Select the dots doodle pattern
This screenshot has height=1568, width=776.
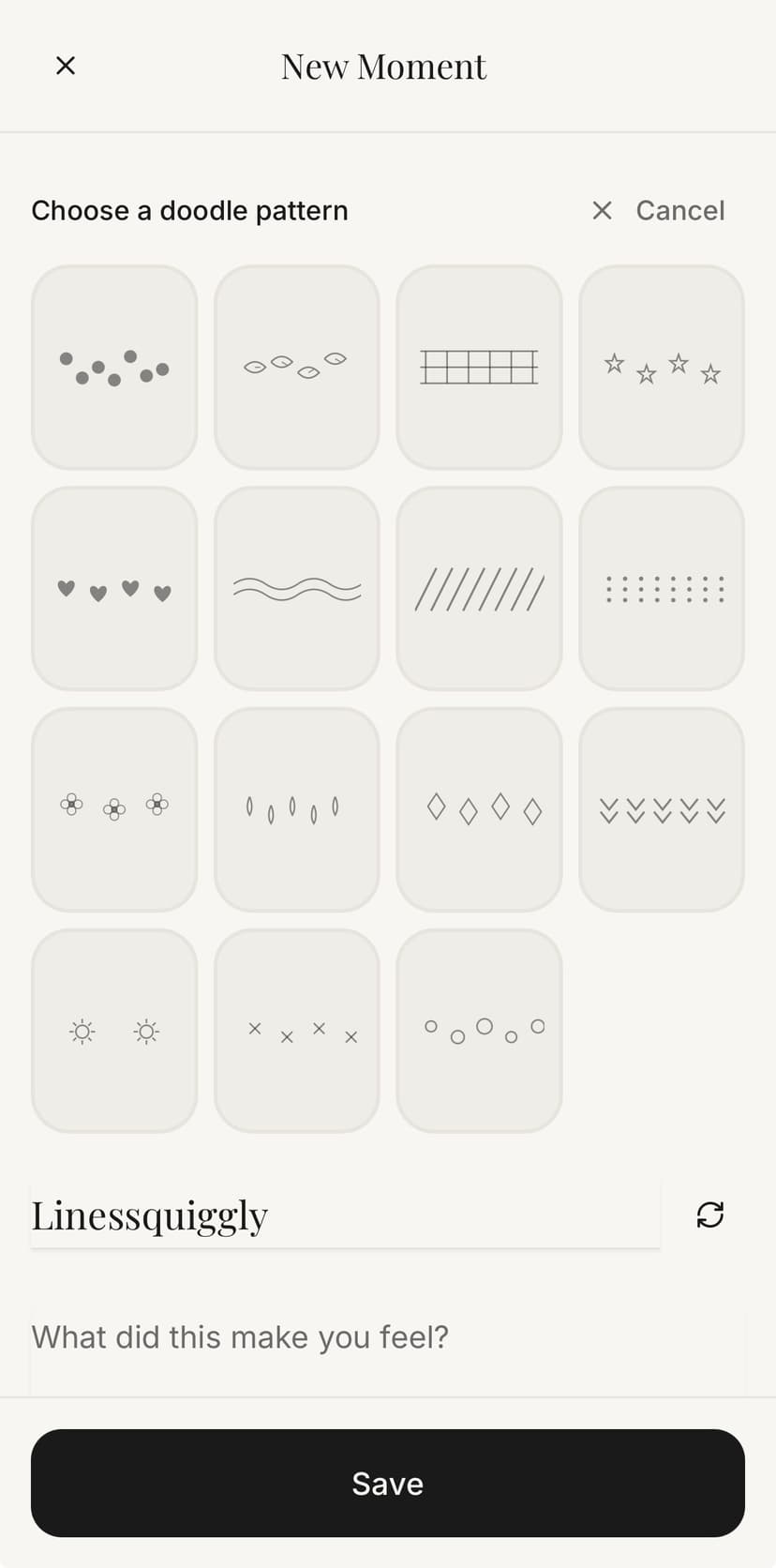pos(113,367)
